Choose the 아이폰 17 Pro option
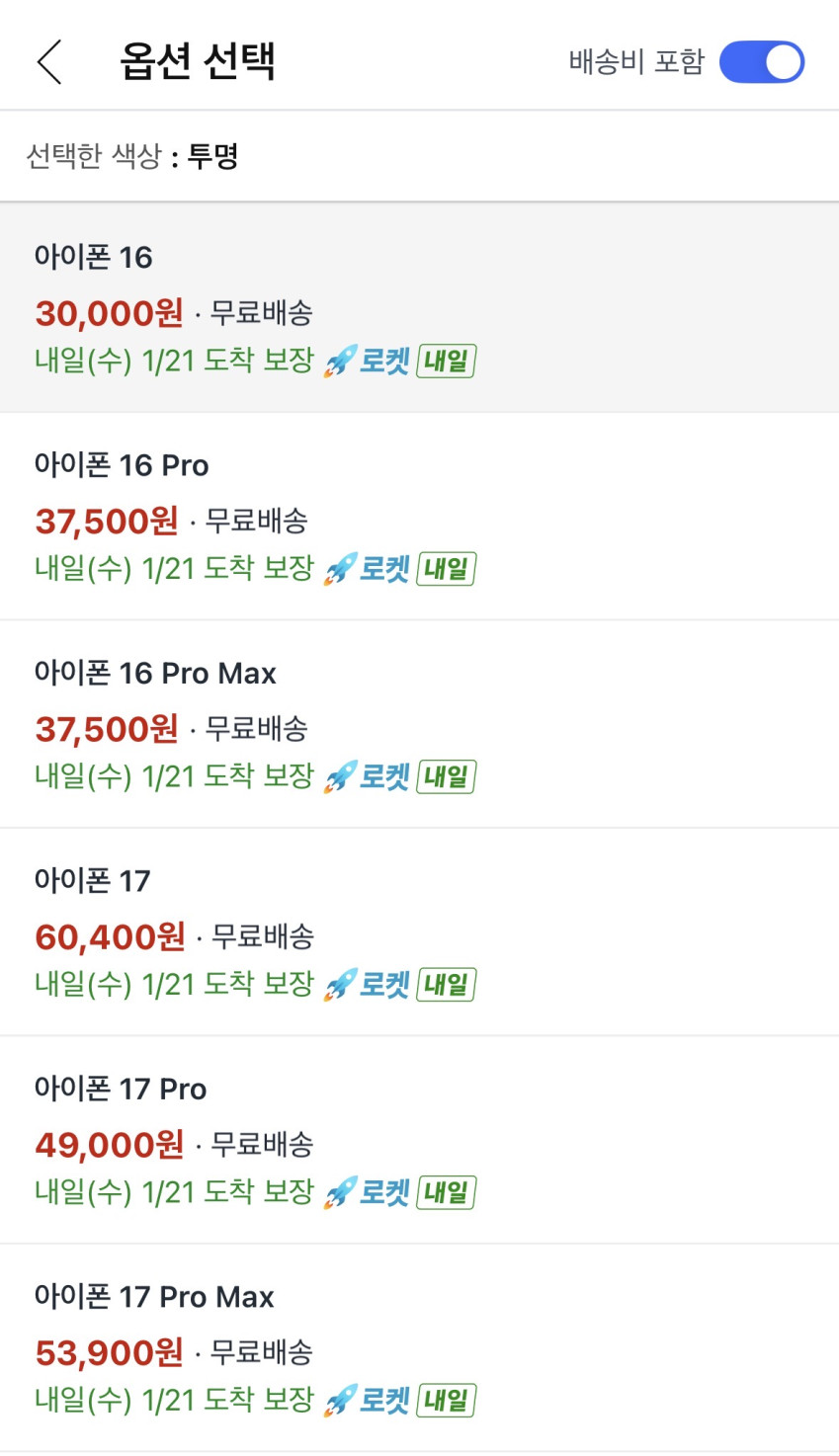Image resolution: width=839 pixels, height=1456 pixels. [419, 1140]
